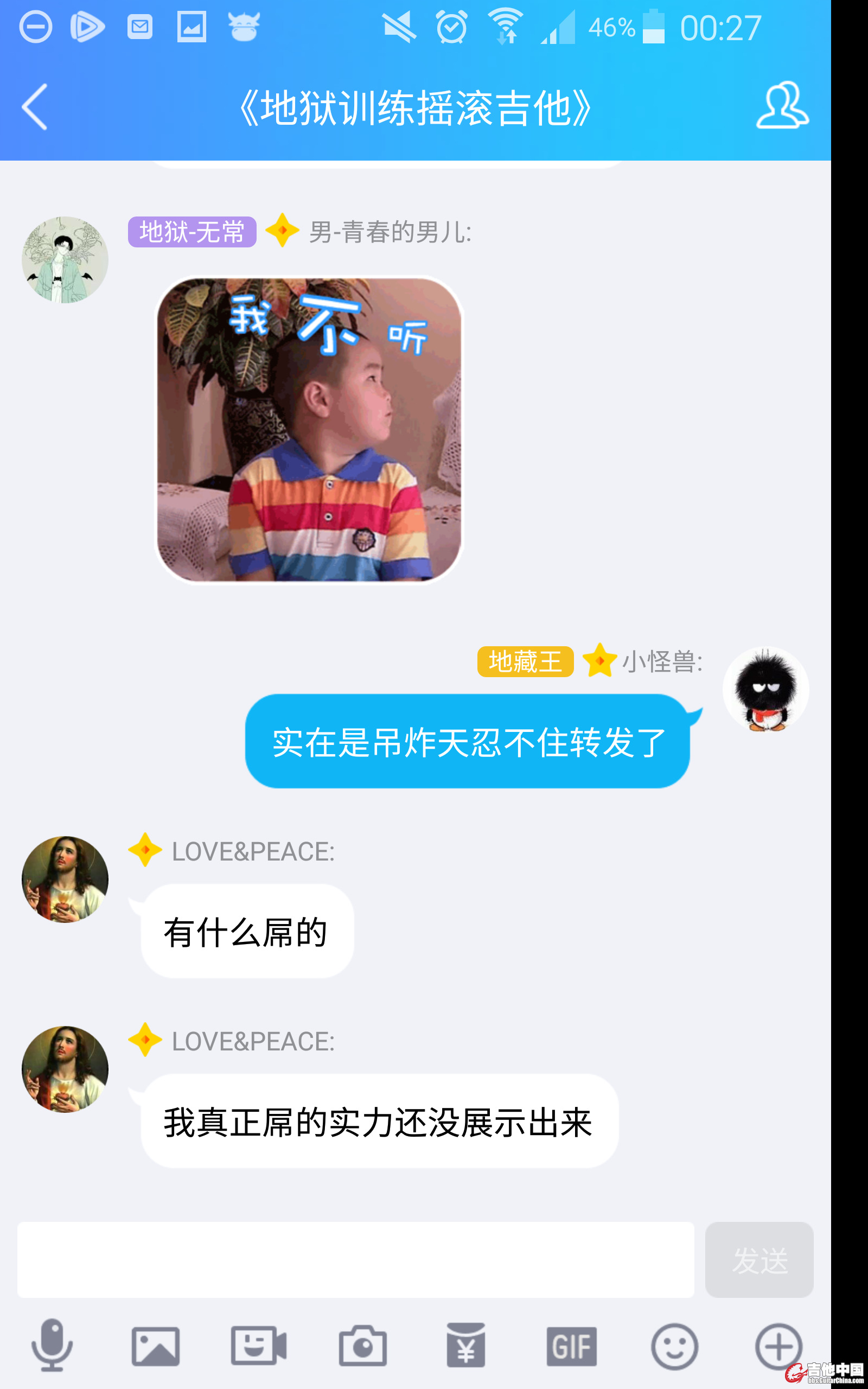Go back from the group chat
The image size is (868, 1389).
click(x=34, y=107)
